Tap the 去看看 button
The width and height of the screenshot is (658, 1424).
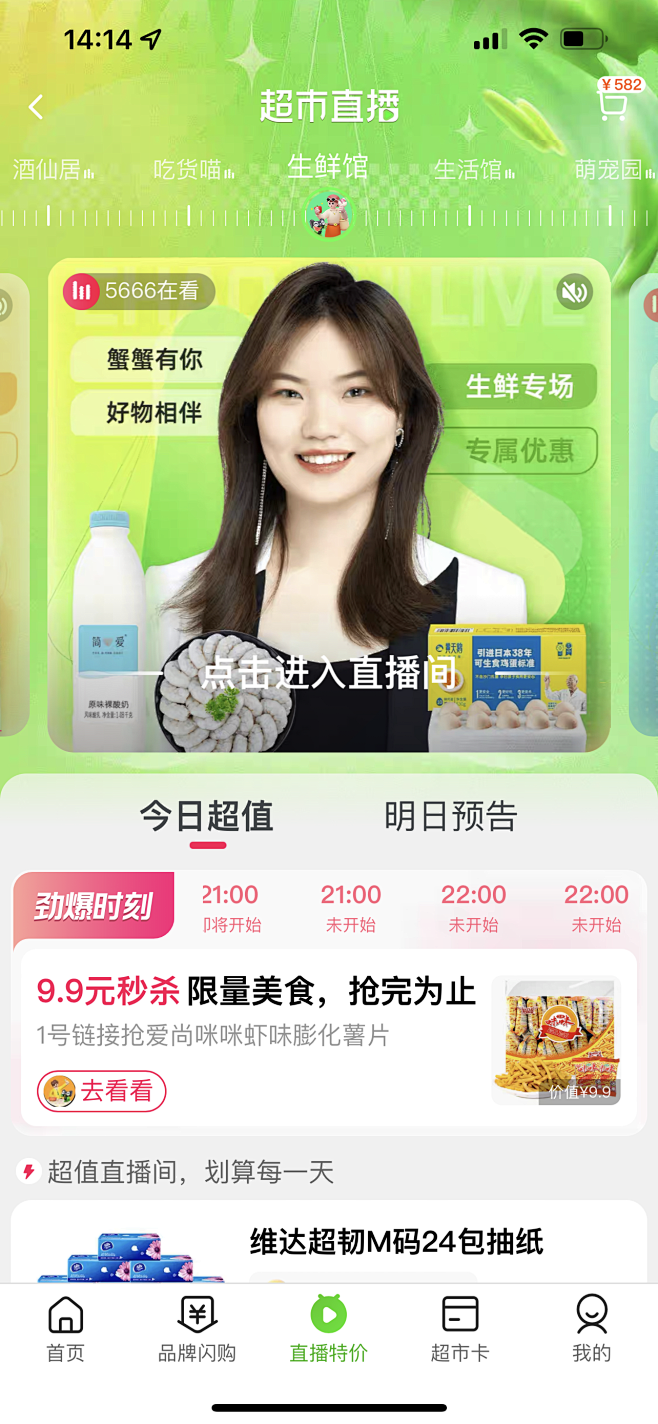coord(102,1091)
